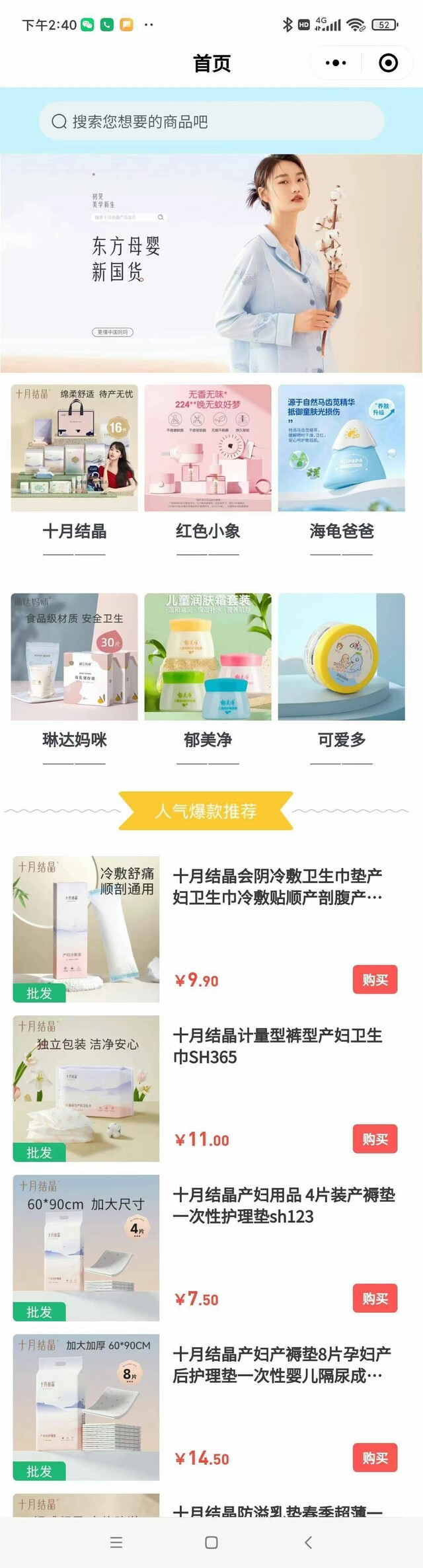The height and width of the screenshot is (1568, 423).
Task: Buy the 4片装产褥垫 for ¥7.50
Action: 375,1298
